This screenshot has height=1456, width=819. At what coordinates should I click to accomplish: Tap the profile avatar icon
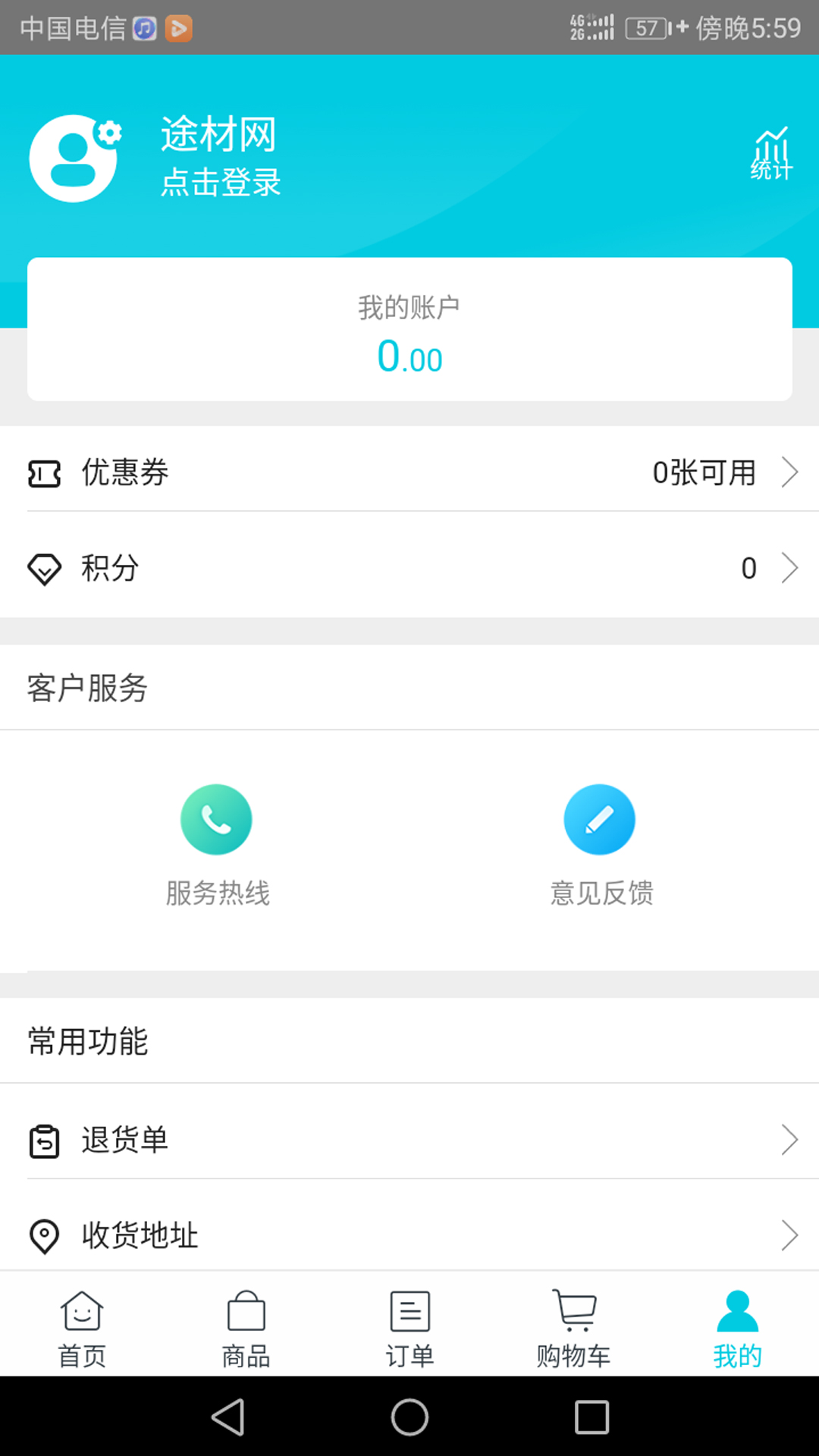[x=74, y=157]
